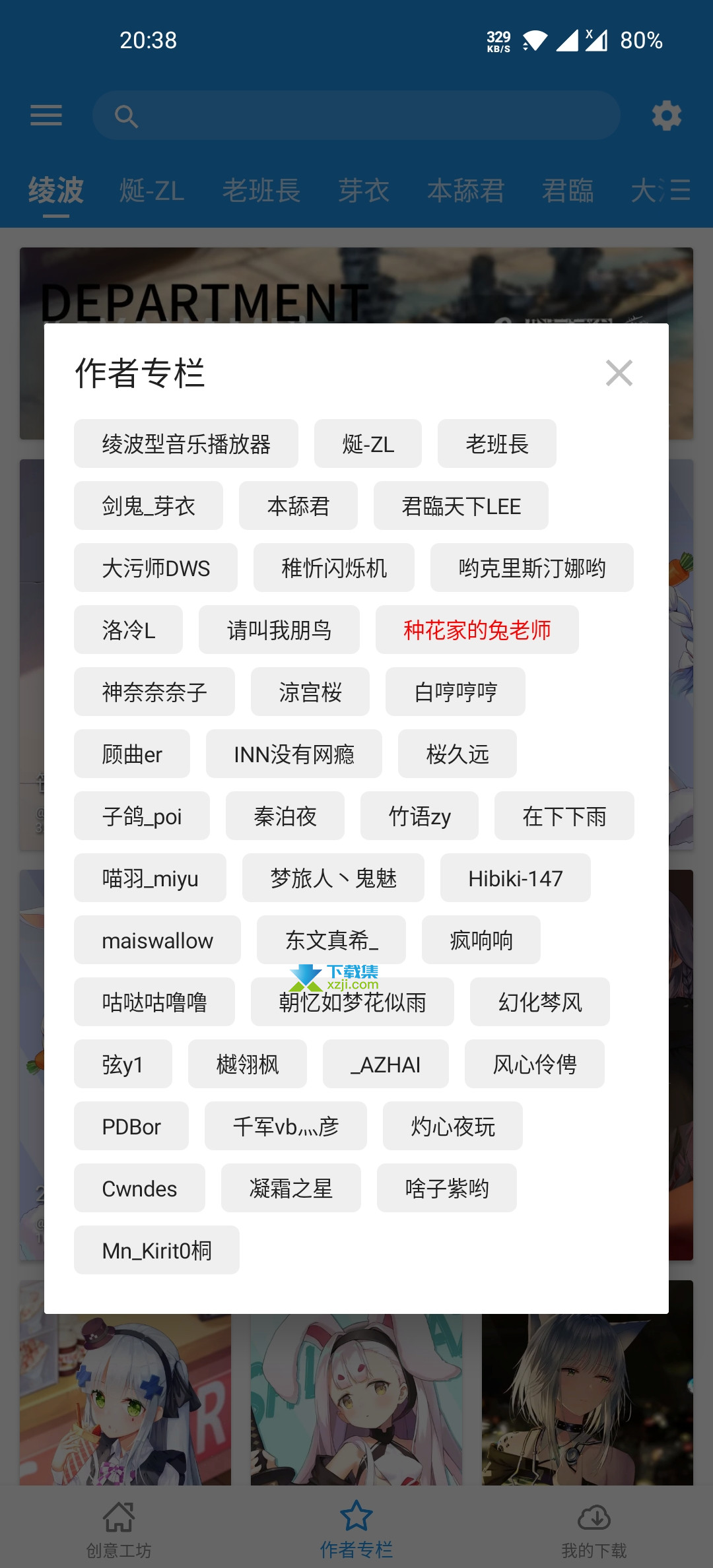Tap the Hibiki-147 chip
This screenshot has height=1568, width=713.
(x=516, y=878)
